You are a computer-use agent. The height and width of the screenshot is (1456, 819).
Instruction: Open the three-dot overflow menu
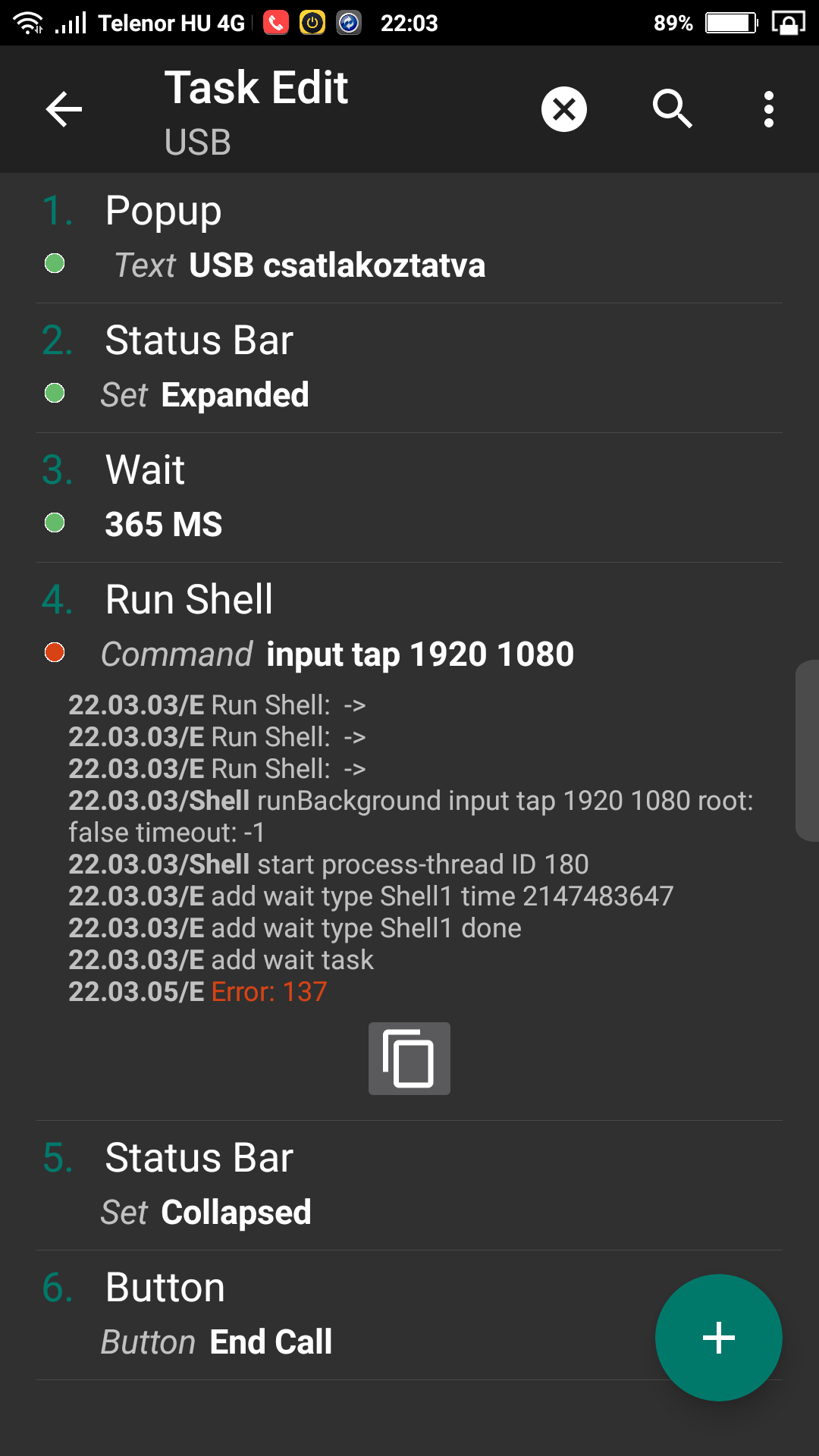769,109
